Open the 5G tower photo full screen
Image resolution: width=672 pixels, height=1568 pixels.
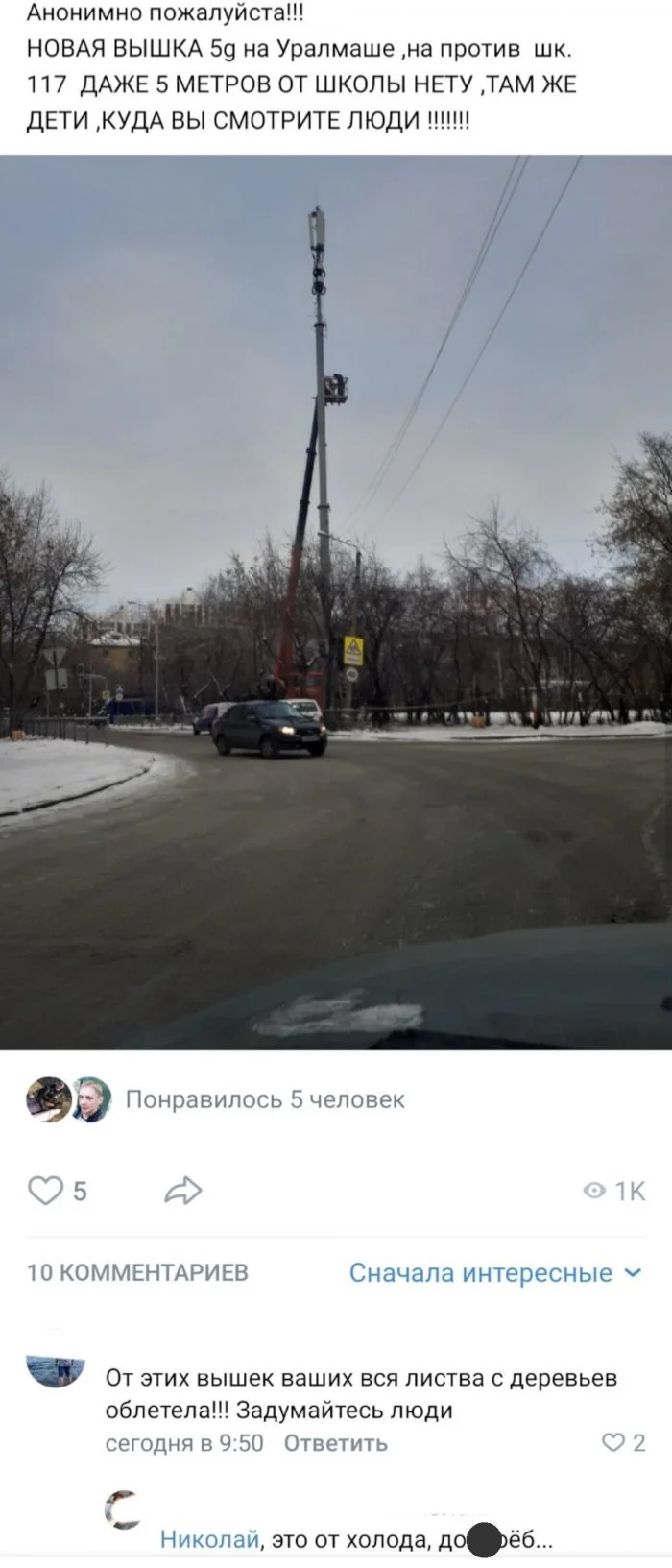pos(336,602)
